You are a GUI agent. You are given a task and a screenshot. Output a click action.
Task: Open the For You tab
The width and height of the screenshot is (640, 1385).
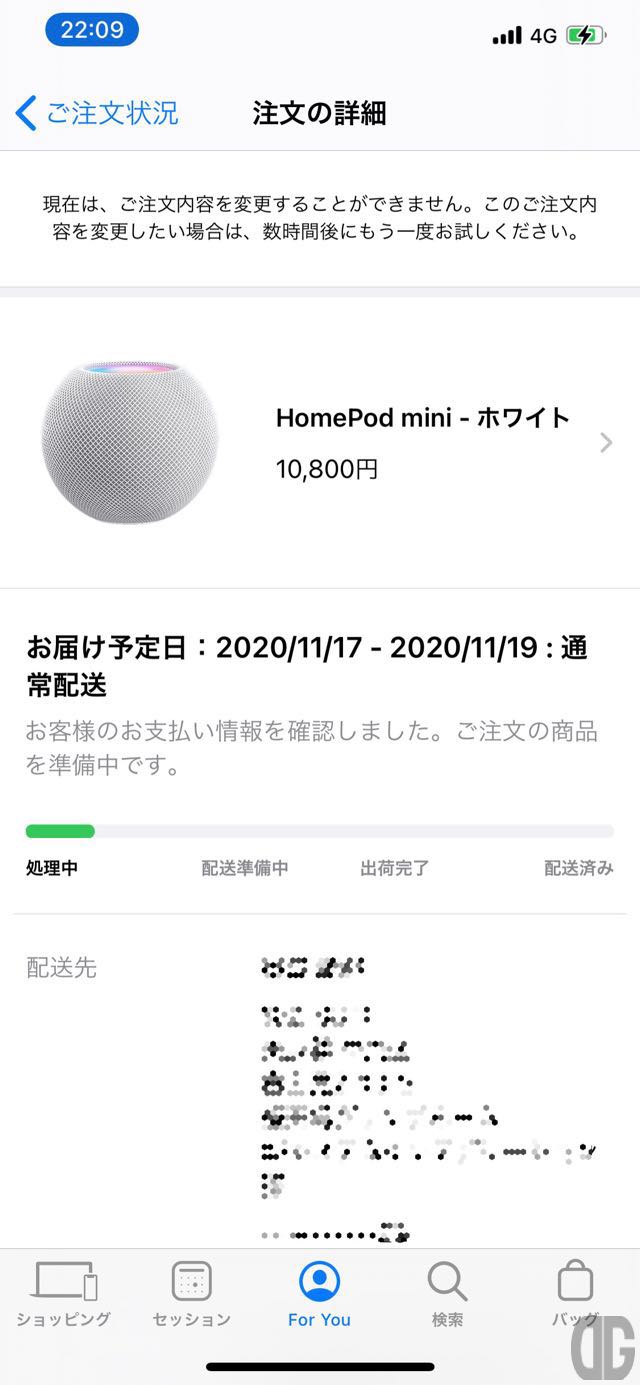click(x=319, y=1293)
